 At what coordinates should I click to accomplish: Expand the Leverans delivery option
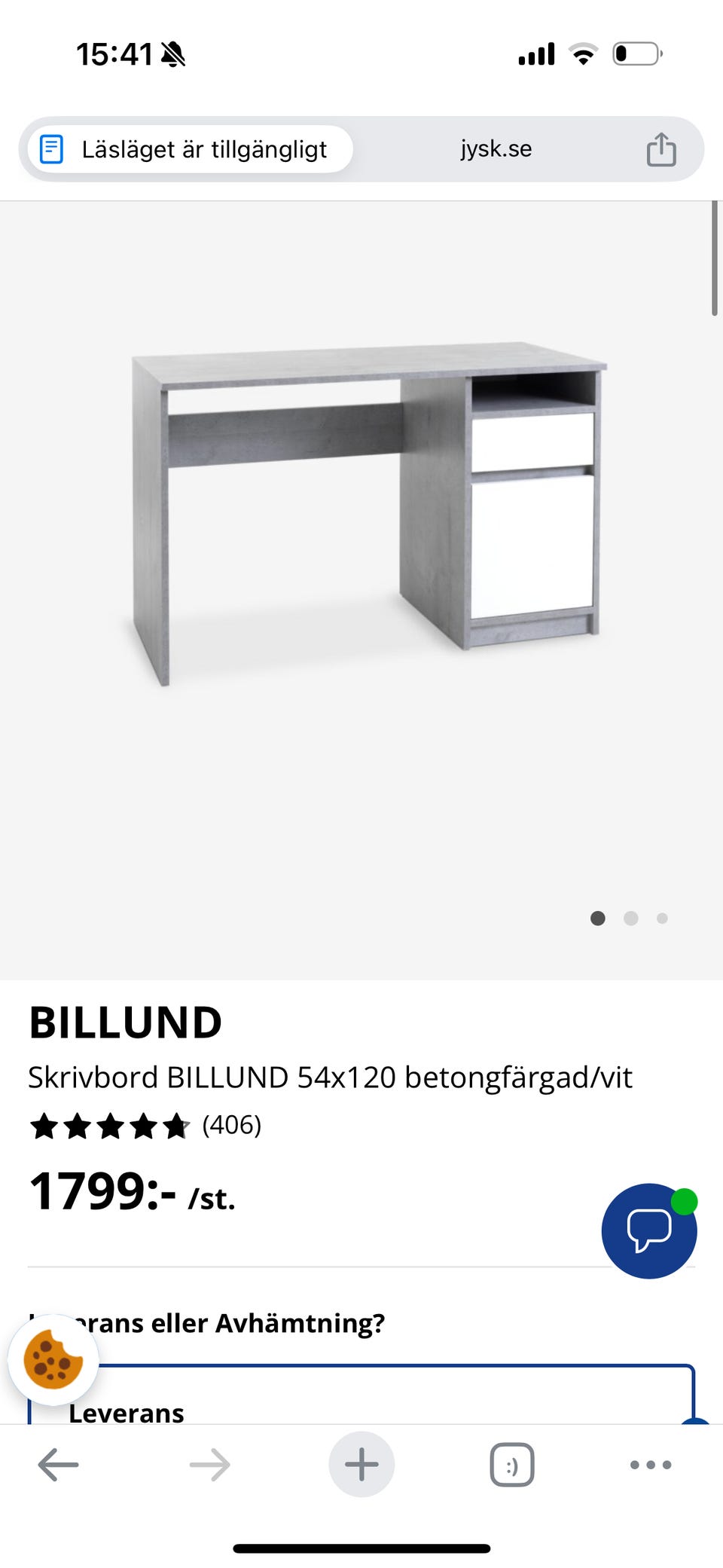tap(126, 1413)
